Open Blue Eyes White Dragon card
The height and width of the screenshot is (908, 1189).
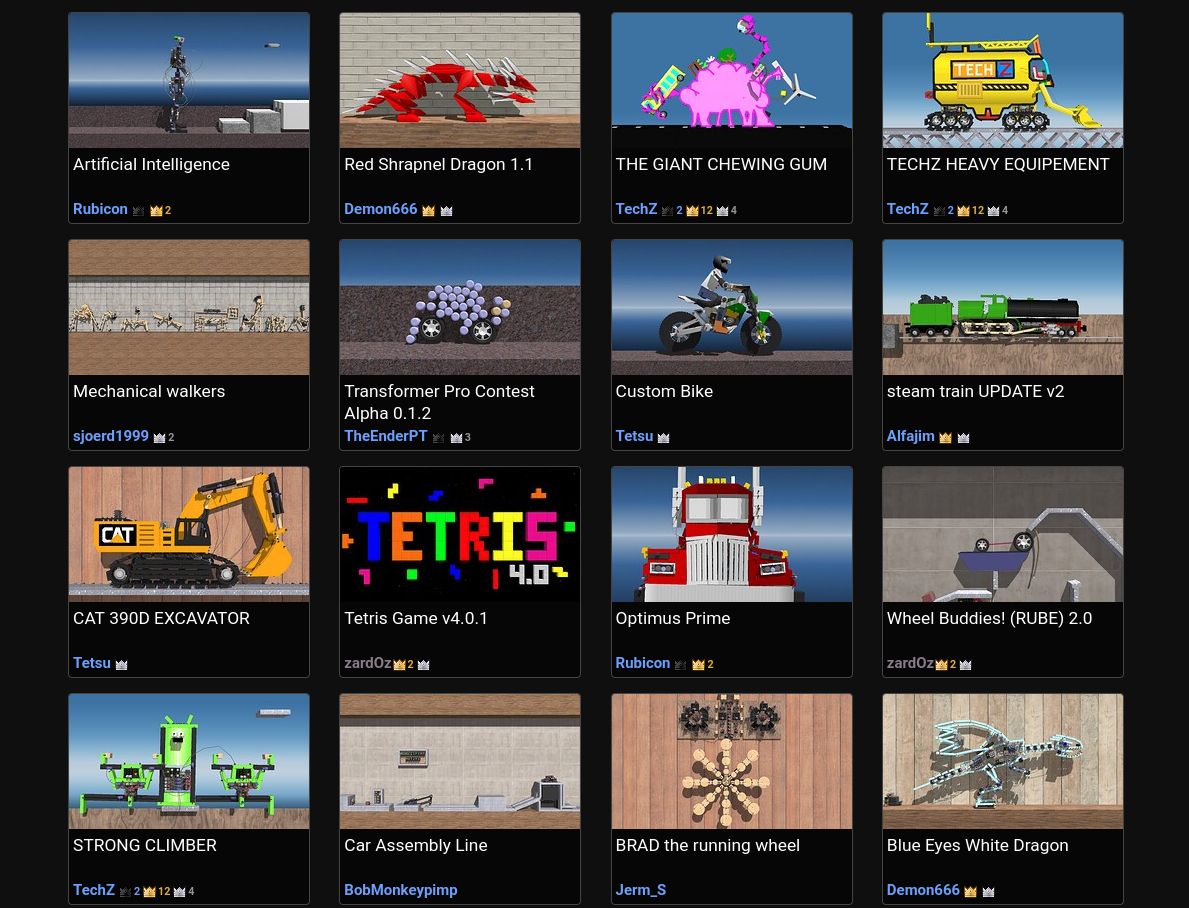click(1002, 762)
